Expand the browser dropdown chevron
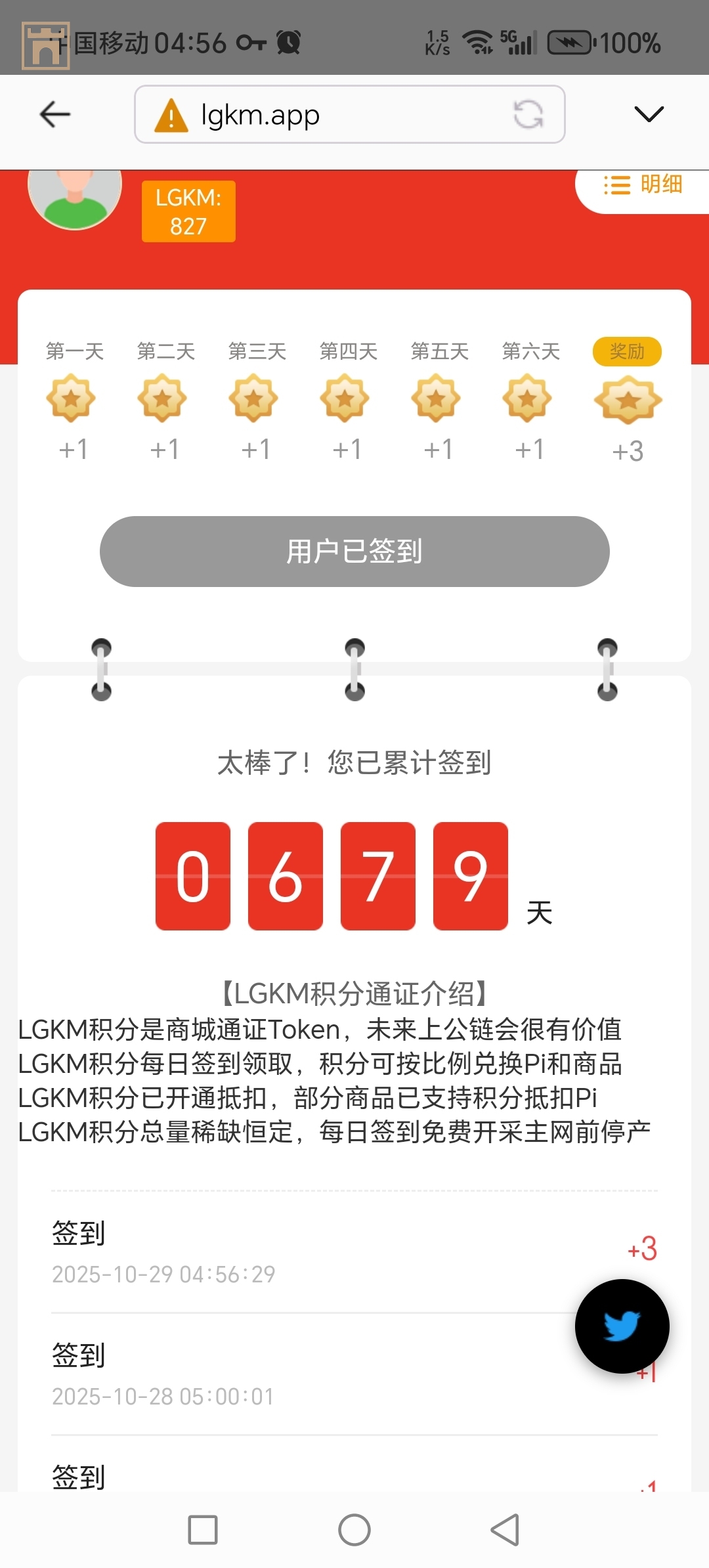Viewport: 709px width, 1568px height. (649, 114)
